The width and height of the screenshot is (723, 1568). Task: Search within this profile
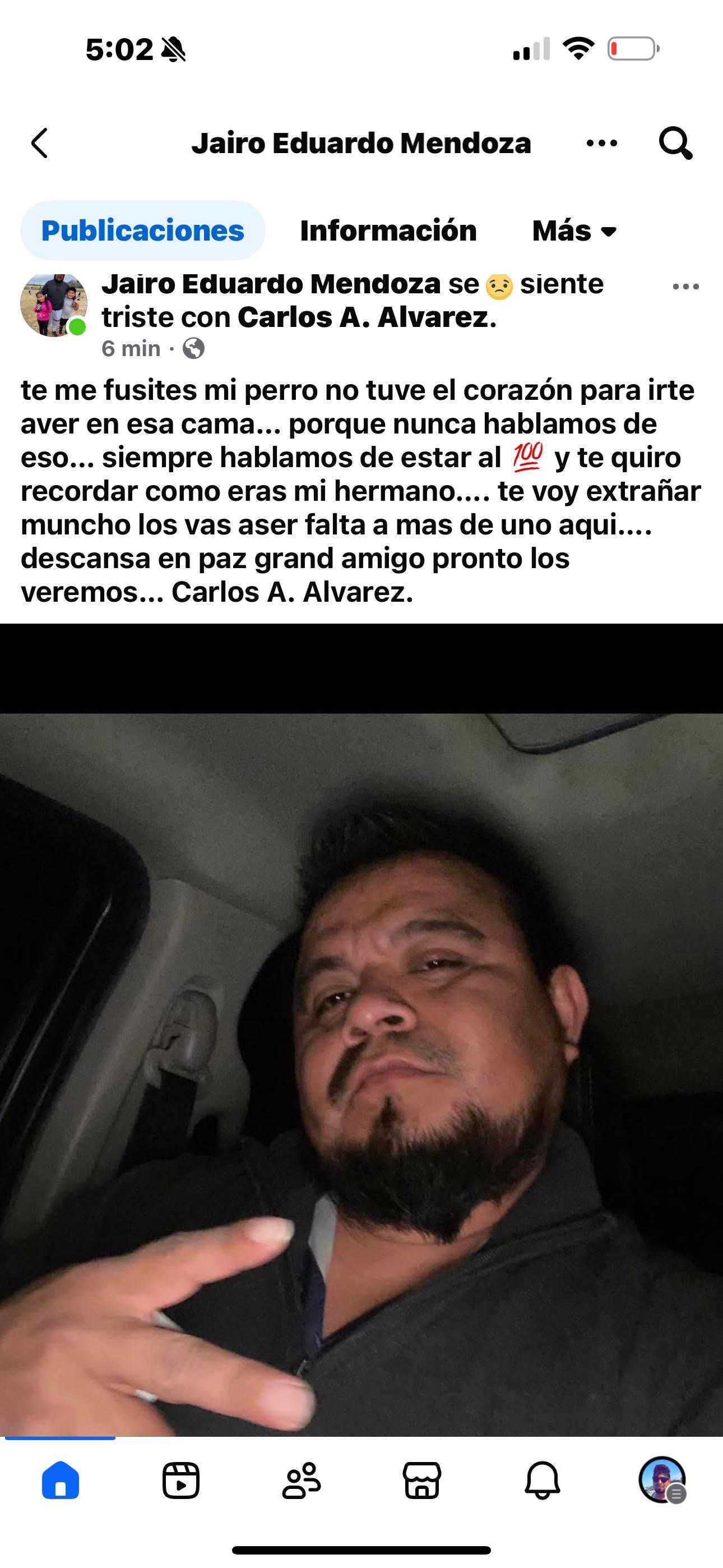click(675, 144)
